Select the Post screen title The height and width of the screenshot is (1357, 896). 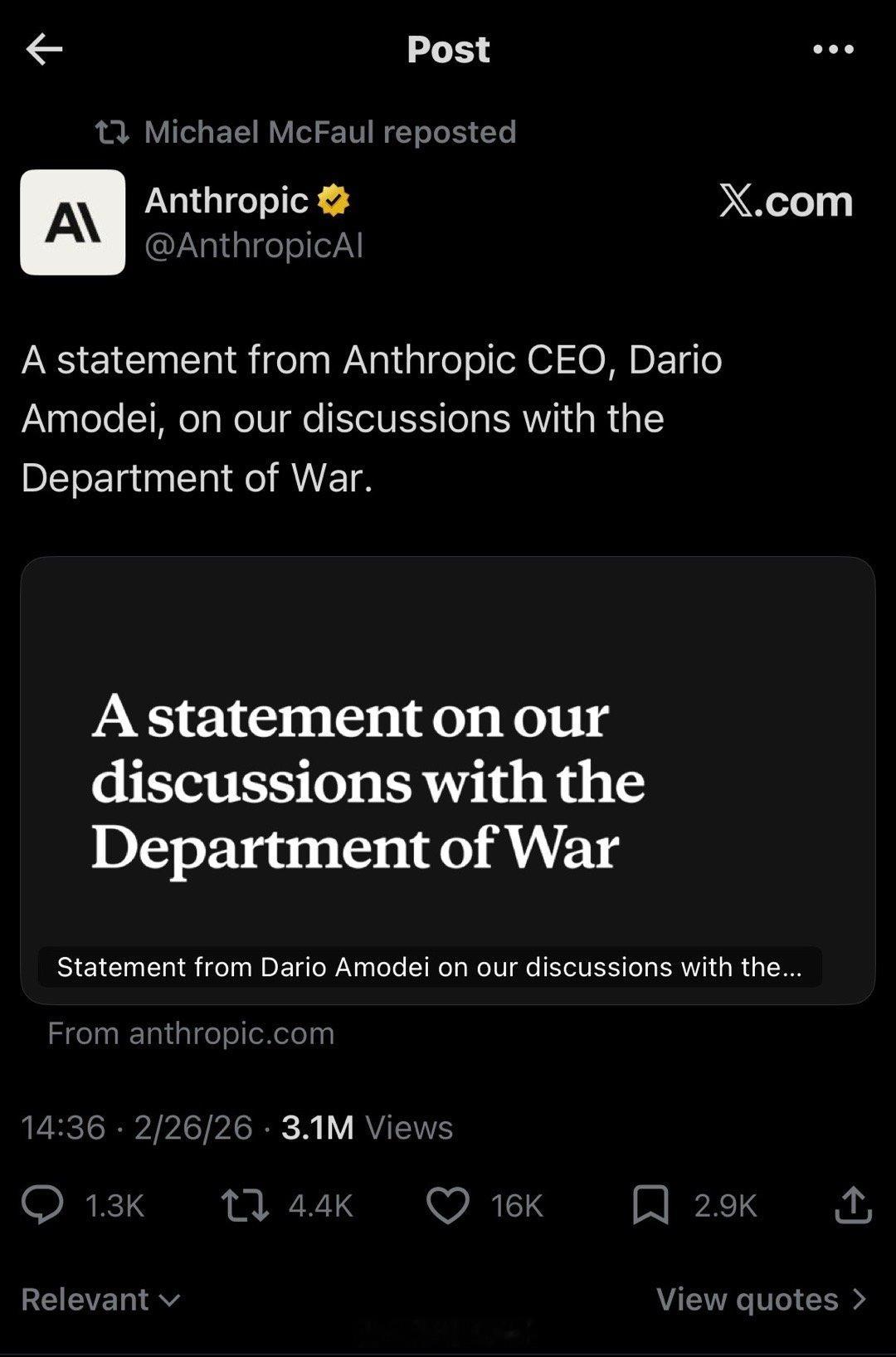447,50
